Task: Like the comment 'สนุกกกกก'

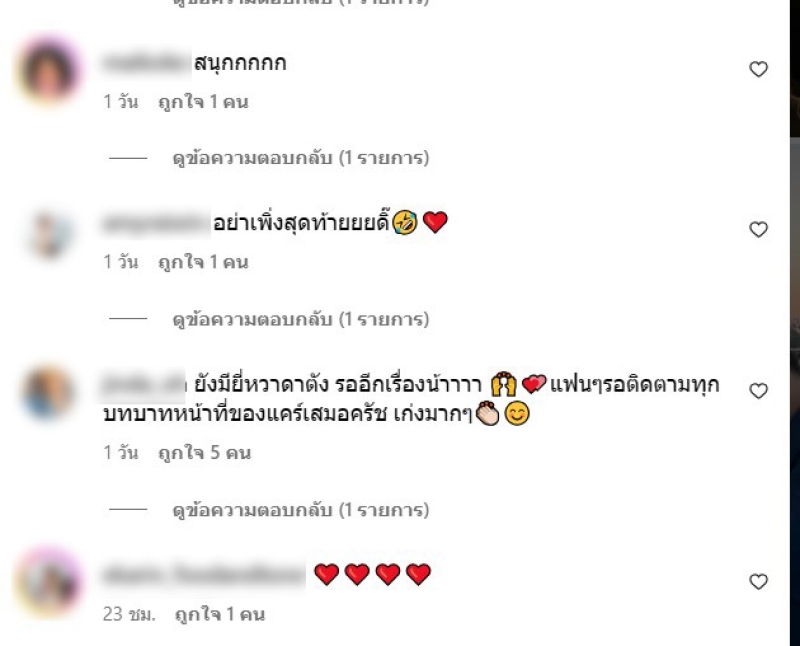Action: coord(758,69)
